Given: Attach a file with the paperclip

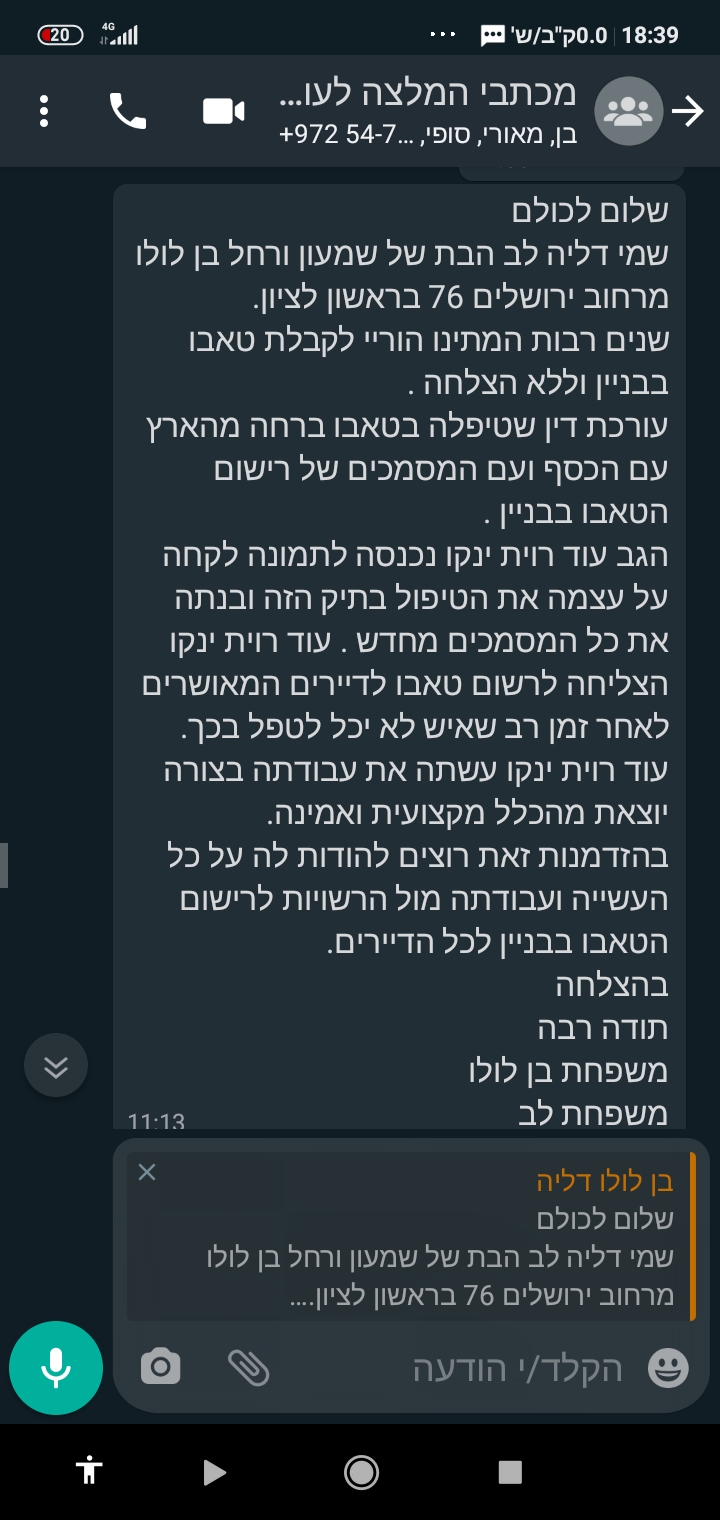Looking at the screenshot, I should [x=249, y=1366].
